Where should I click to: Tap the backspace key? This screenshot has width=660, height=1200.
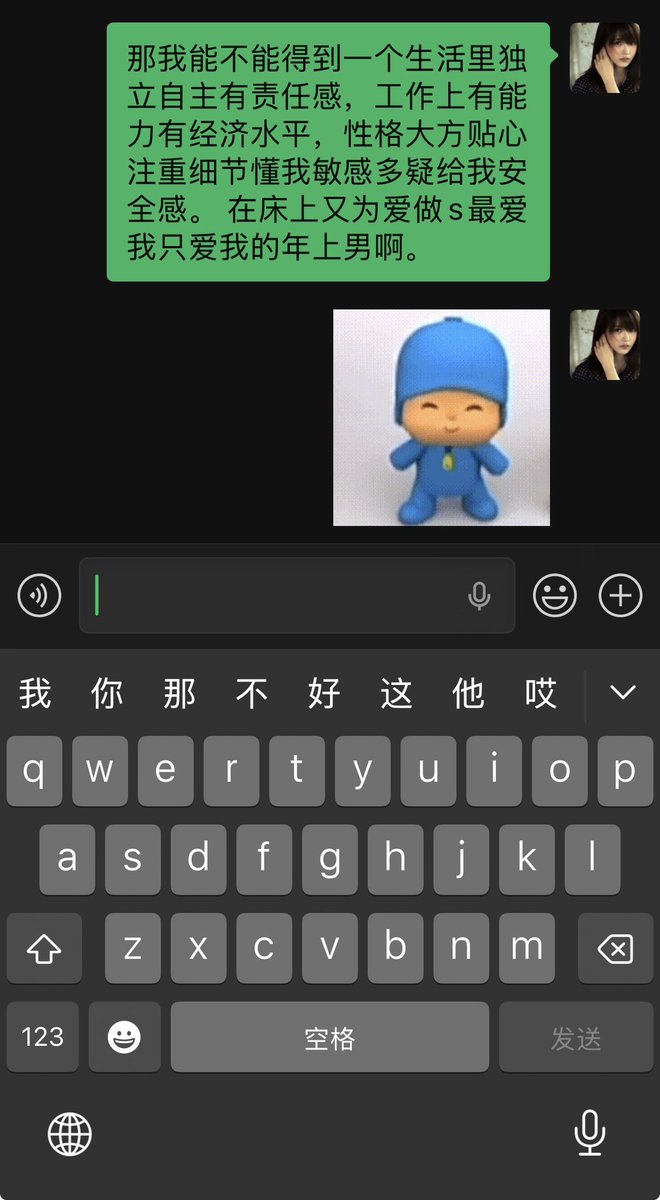point(615,948)
